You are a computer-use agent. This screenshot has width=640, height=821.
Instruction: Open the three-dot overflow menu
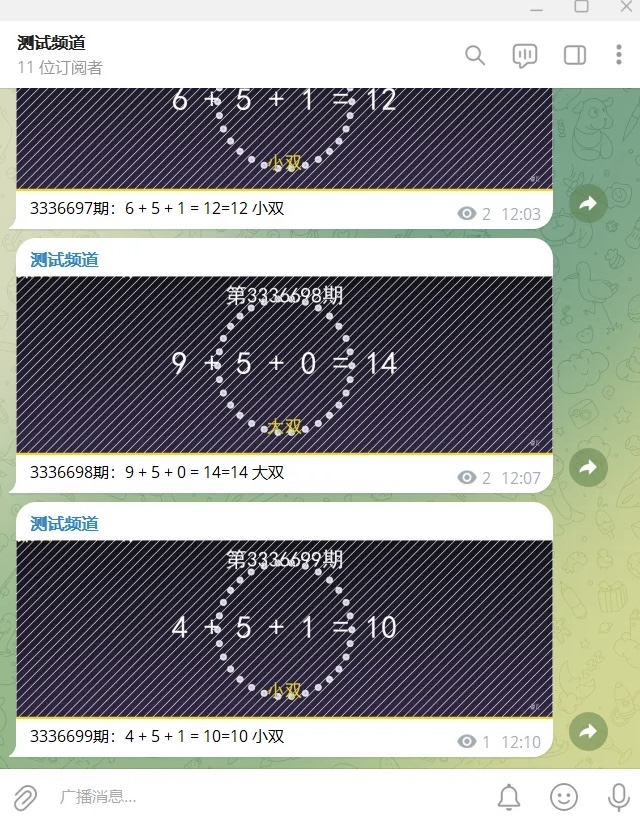point(619,55)
